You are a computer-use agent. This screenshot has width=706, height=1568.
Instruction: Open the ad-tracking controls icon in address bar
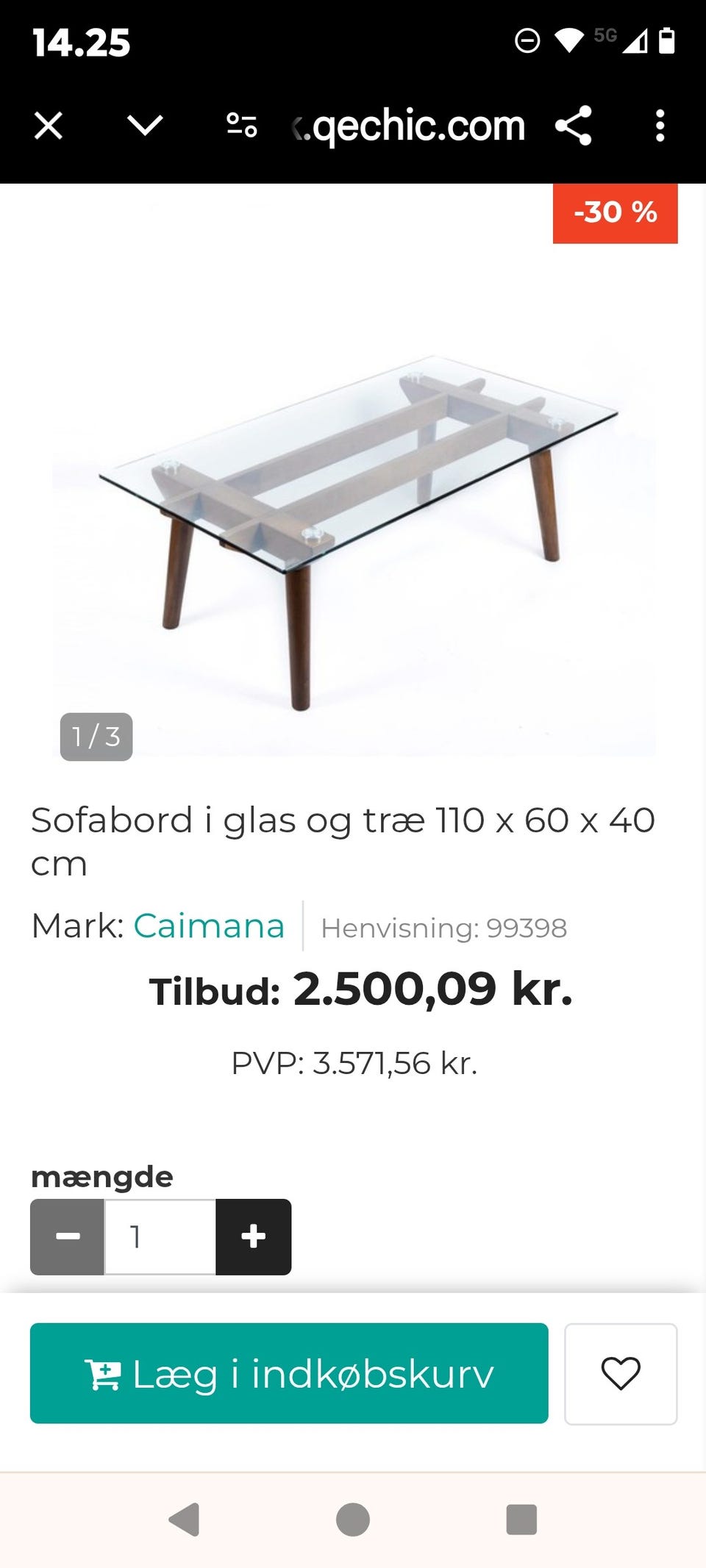242,125
